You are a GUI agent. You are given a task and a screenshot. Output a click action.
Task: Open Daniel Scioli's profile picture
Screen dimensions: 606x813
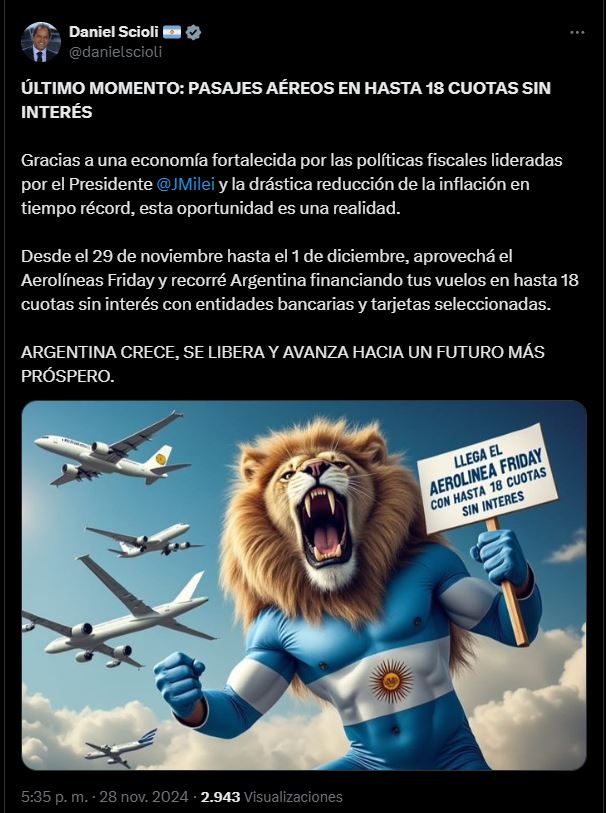tap(40, 42)
